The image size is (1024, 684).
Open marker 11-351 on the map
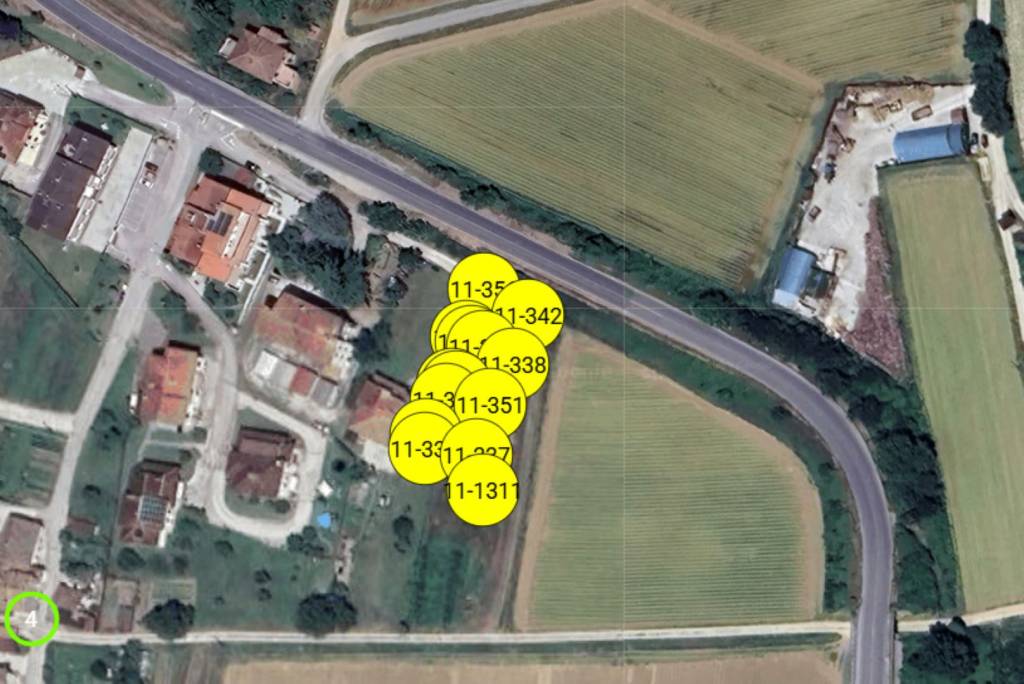[x=493, y=402]
